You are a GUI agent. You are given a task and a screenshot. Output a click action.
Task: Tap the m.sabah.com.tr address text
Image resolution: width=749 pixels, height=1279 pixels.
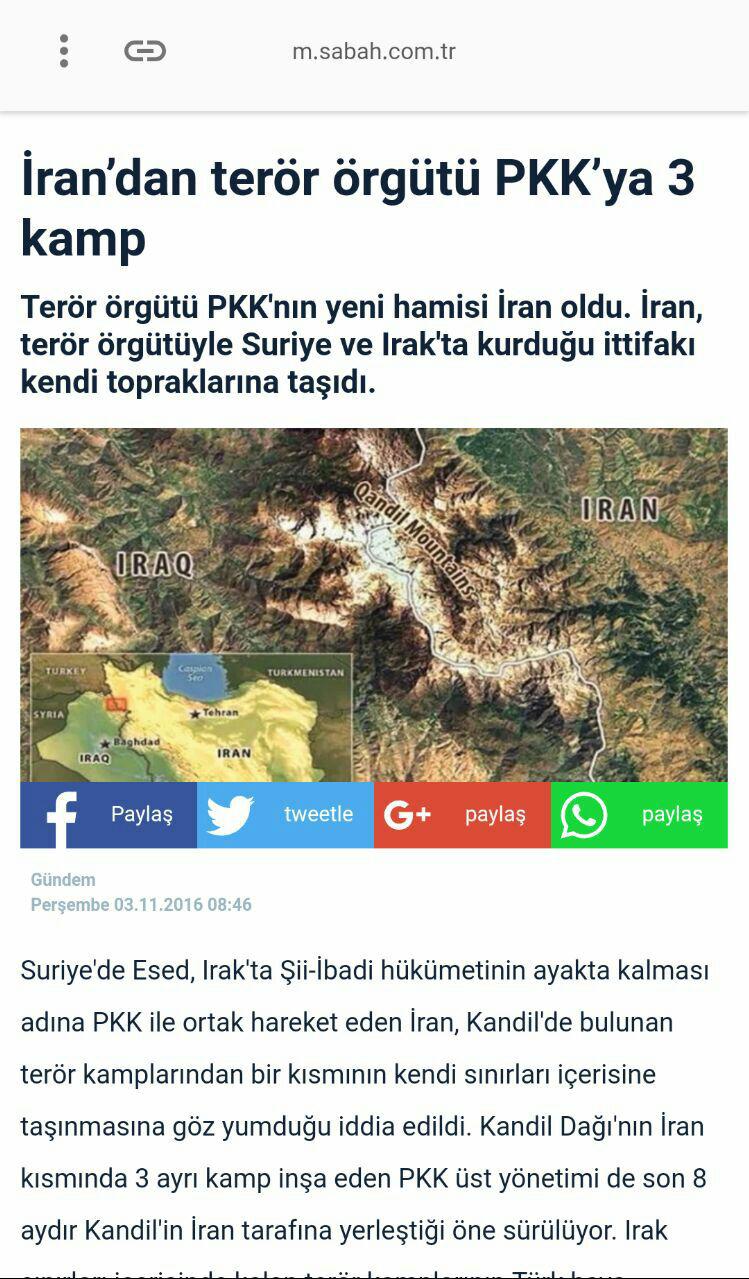tap(373, 52)
